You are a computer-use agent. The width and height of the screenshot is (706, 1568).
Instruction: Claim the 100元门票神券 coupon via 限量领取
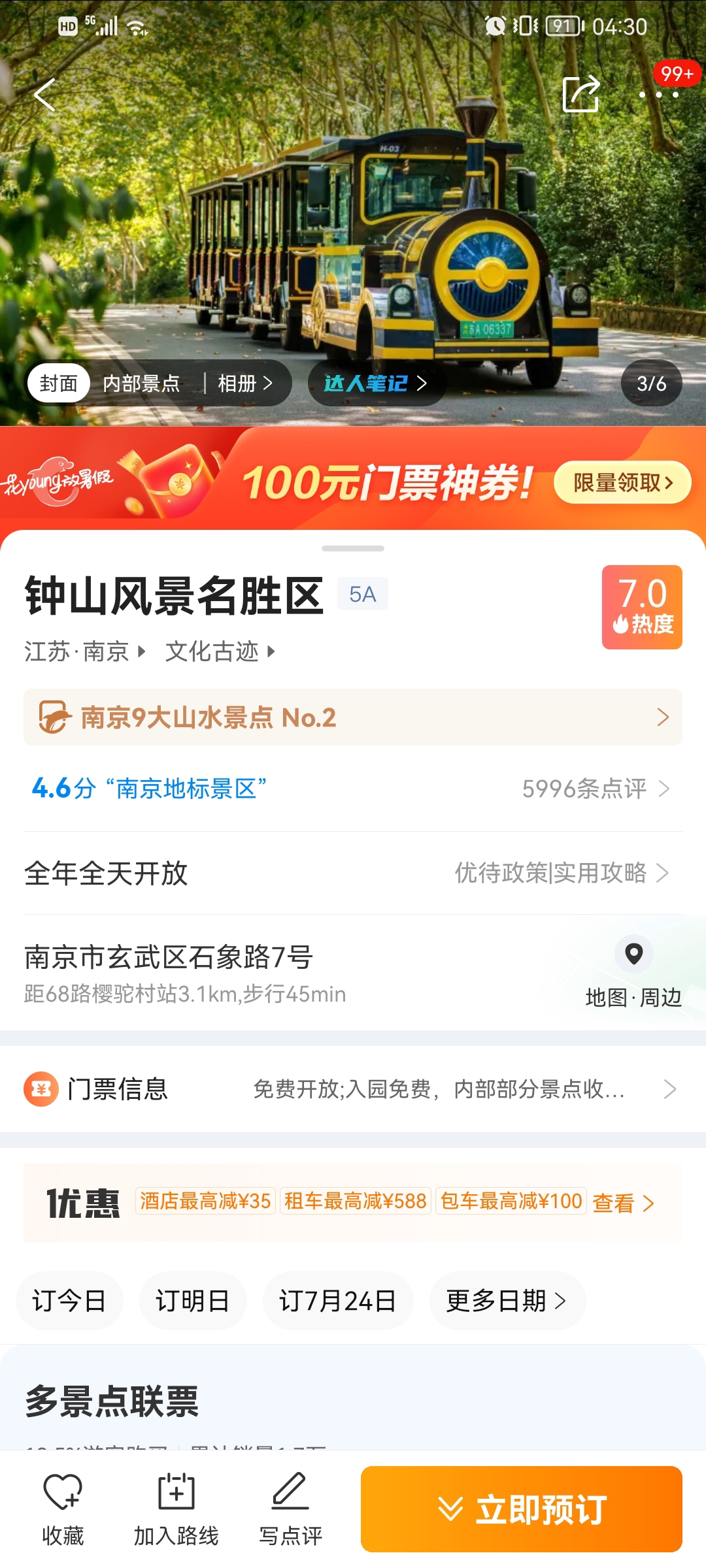click(x=622, y=483)
